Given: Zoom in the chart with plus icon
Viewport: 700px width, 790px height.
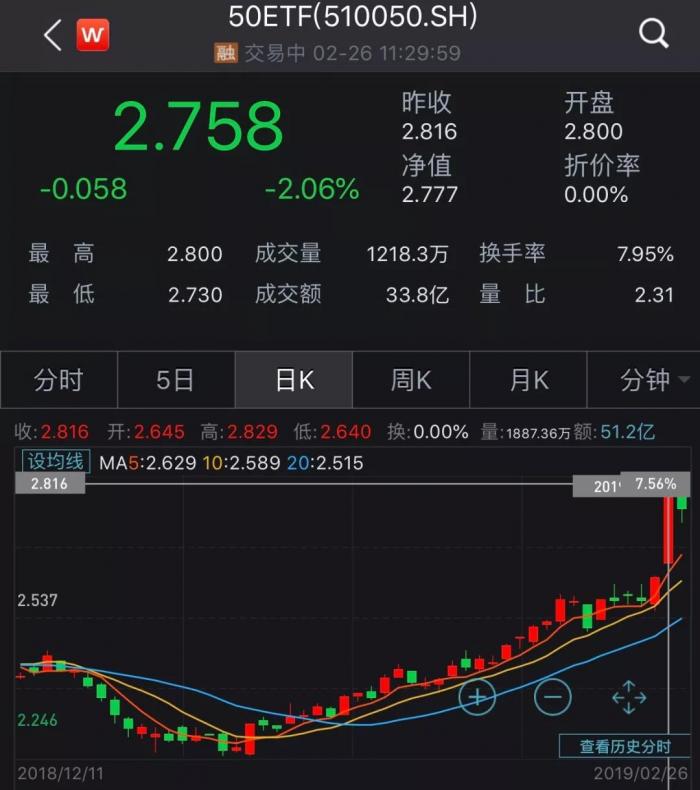Looking at the screenshot, I should 477,696.
